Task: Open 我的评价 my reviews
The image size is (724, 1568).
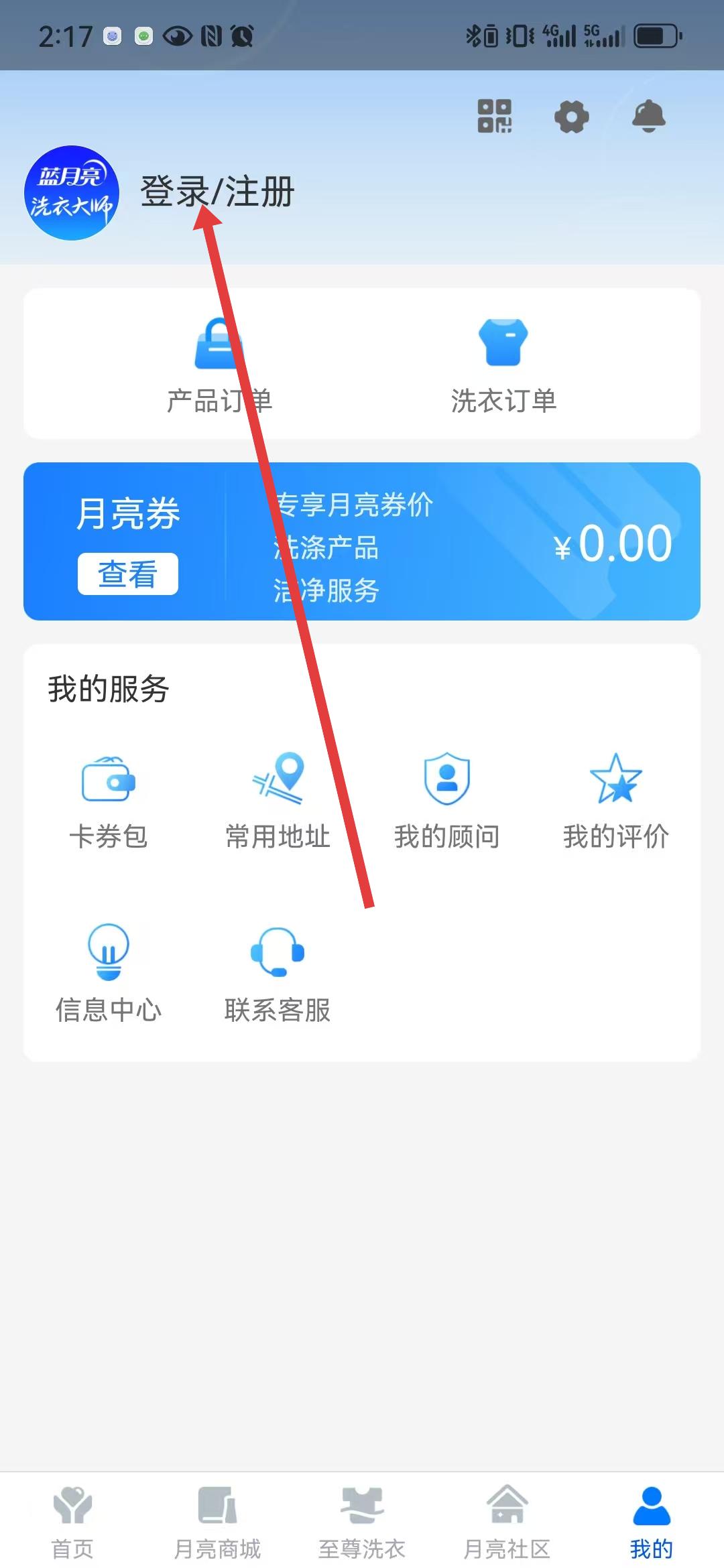Action: pos(616,802)
